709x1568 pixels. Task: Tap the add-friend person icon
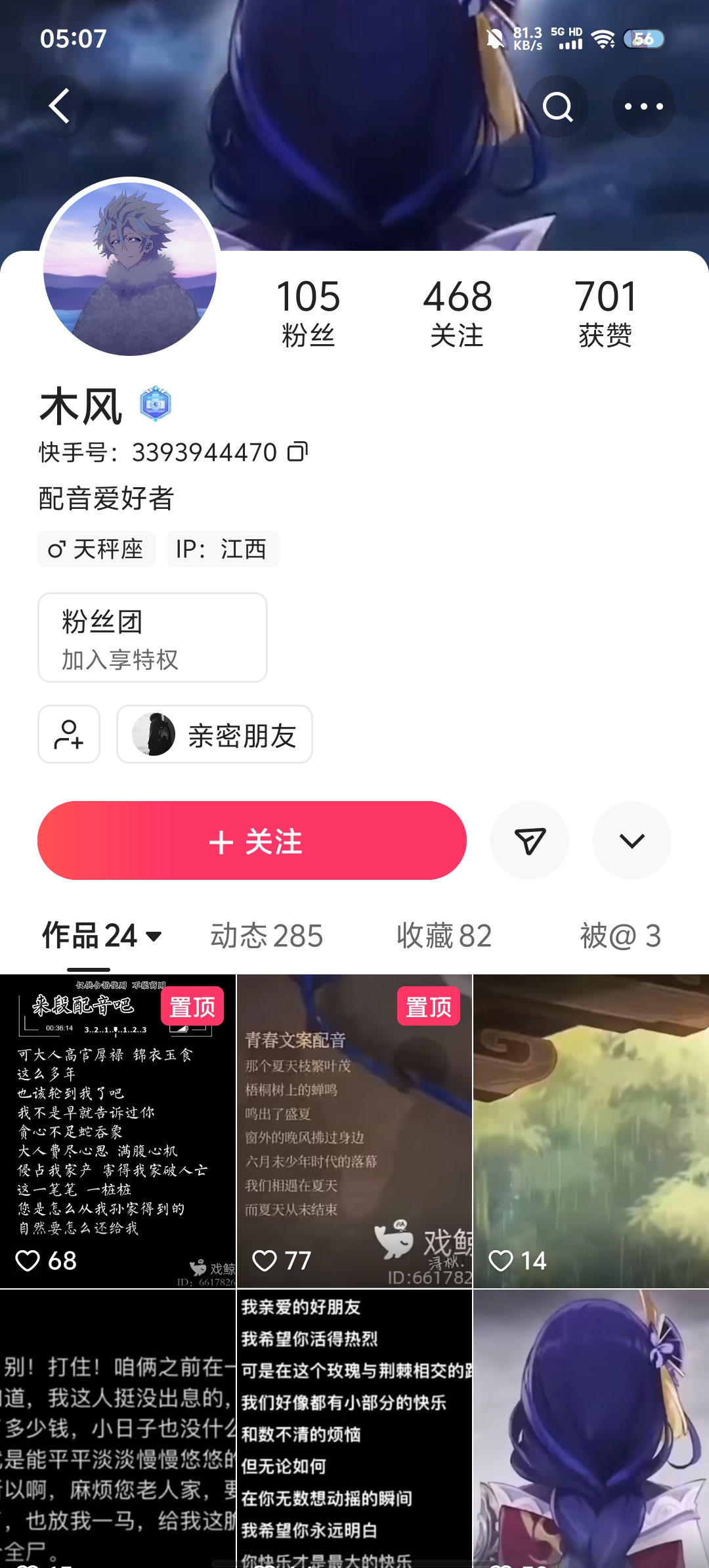(69, 734)
